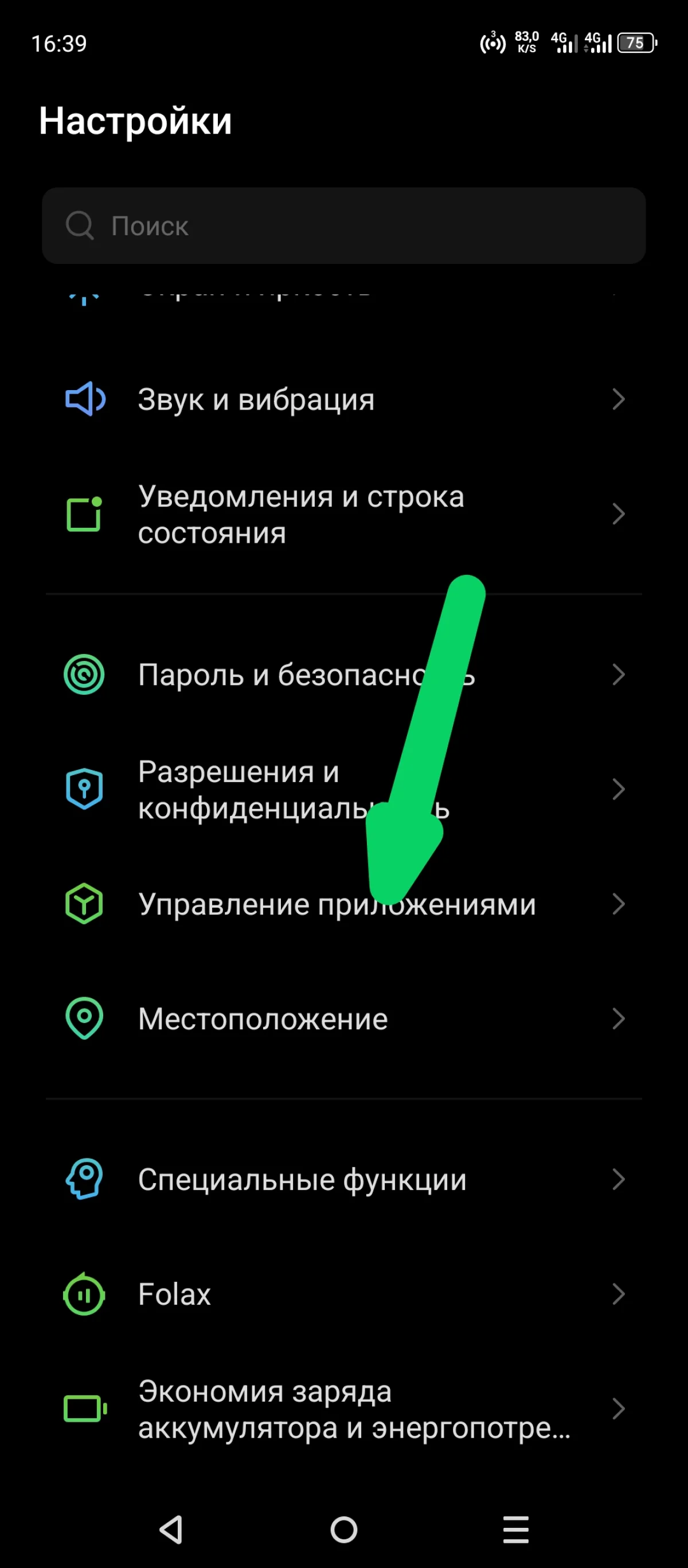Open Пароль и безопасность section
This screenshot has width=688, height=1568.
[x=619, y=674]
